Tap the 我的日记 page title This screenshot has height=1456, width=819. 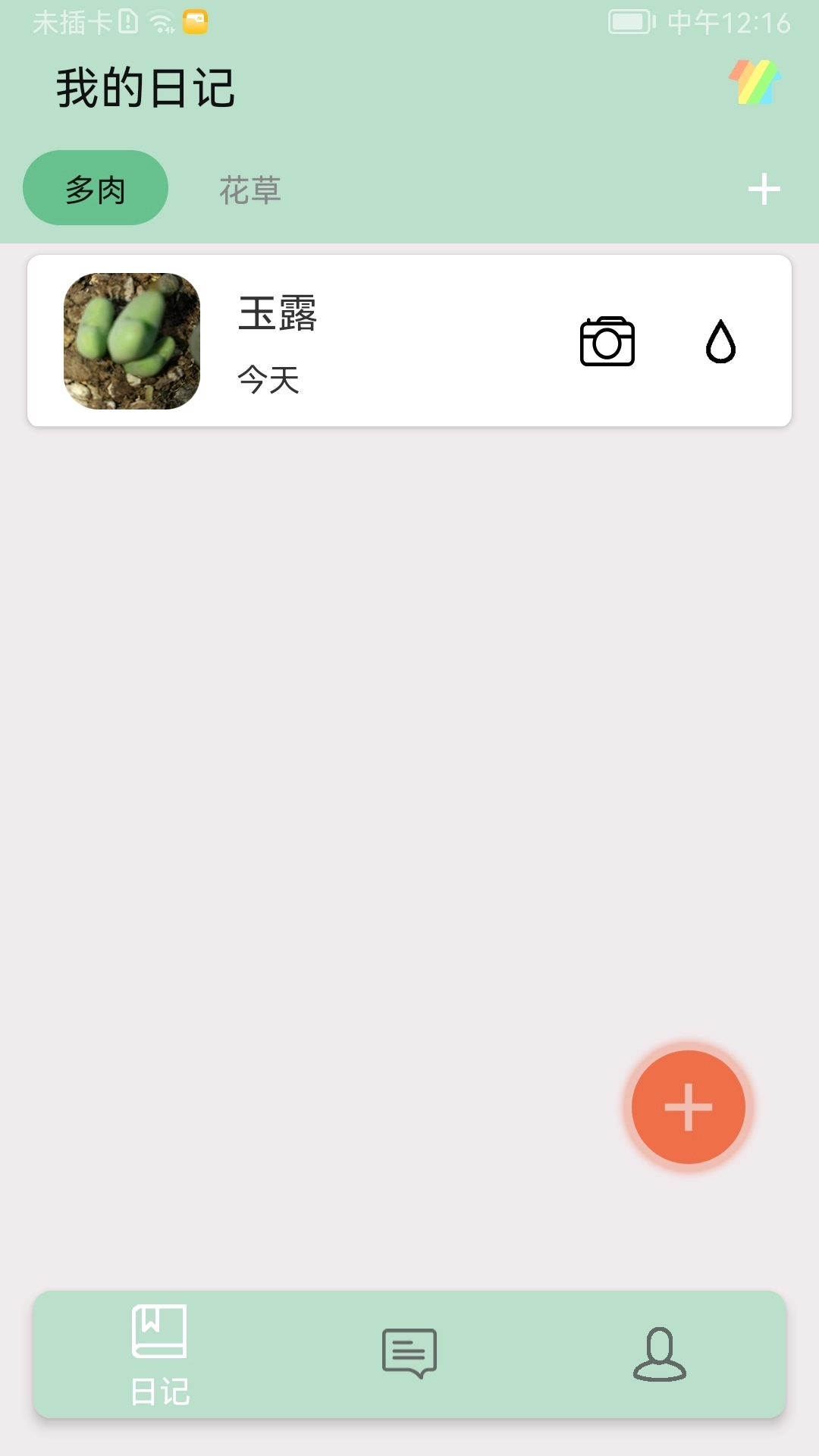coord(146,87)
